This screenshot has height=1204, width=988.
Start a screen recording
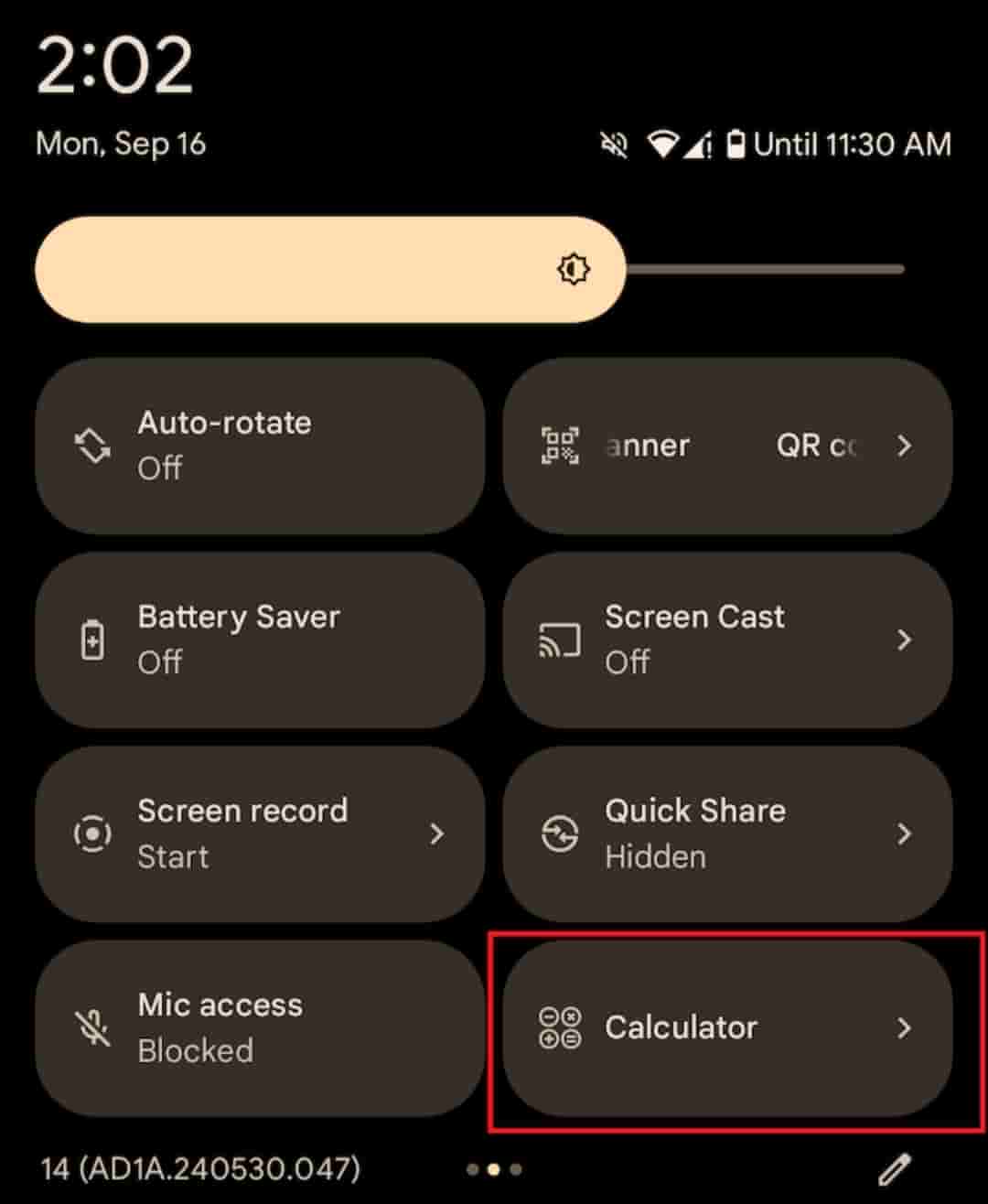pos(259,833)
